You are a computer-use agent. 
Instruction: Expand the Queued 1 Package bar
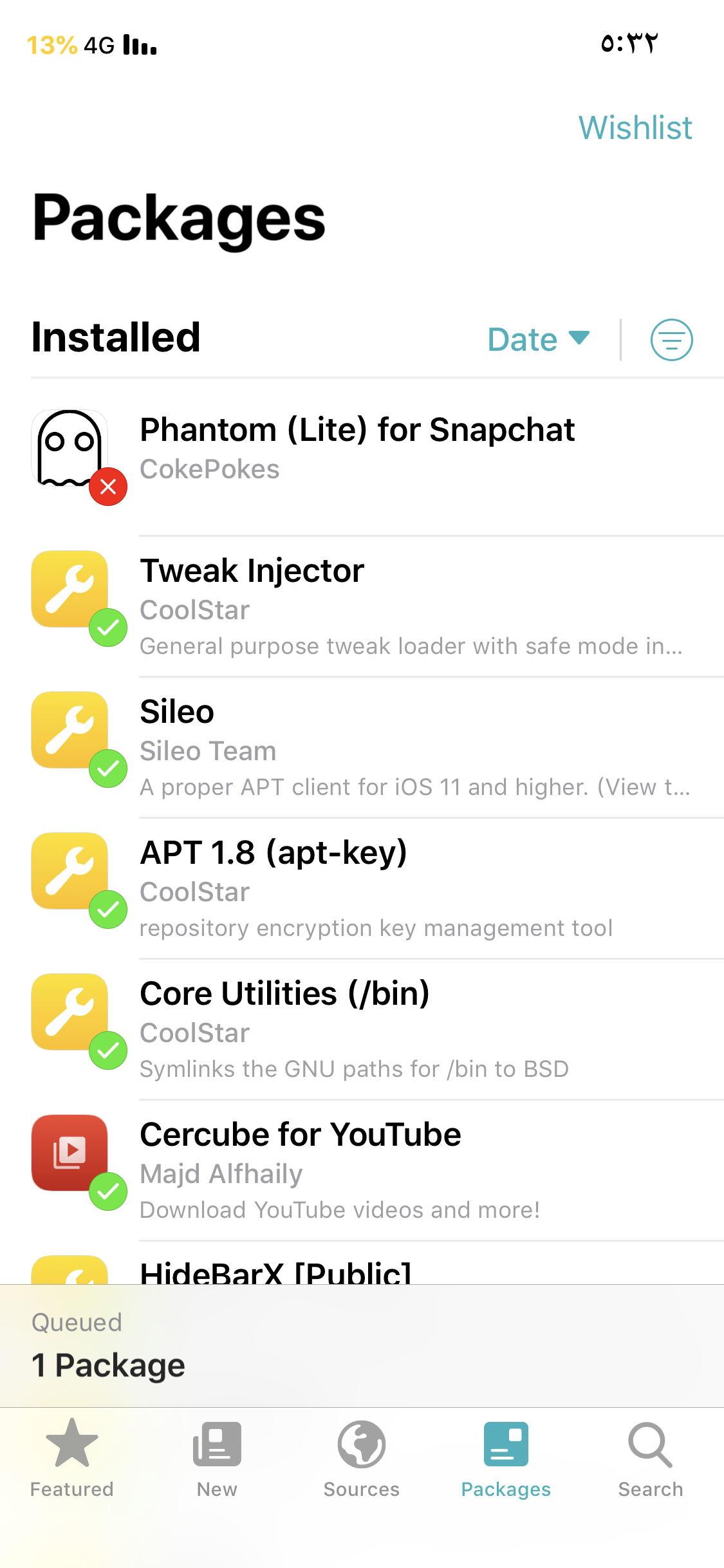[362, 1345]
